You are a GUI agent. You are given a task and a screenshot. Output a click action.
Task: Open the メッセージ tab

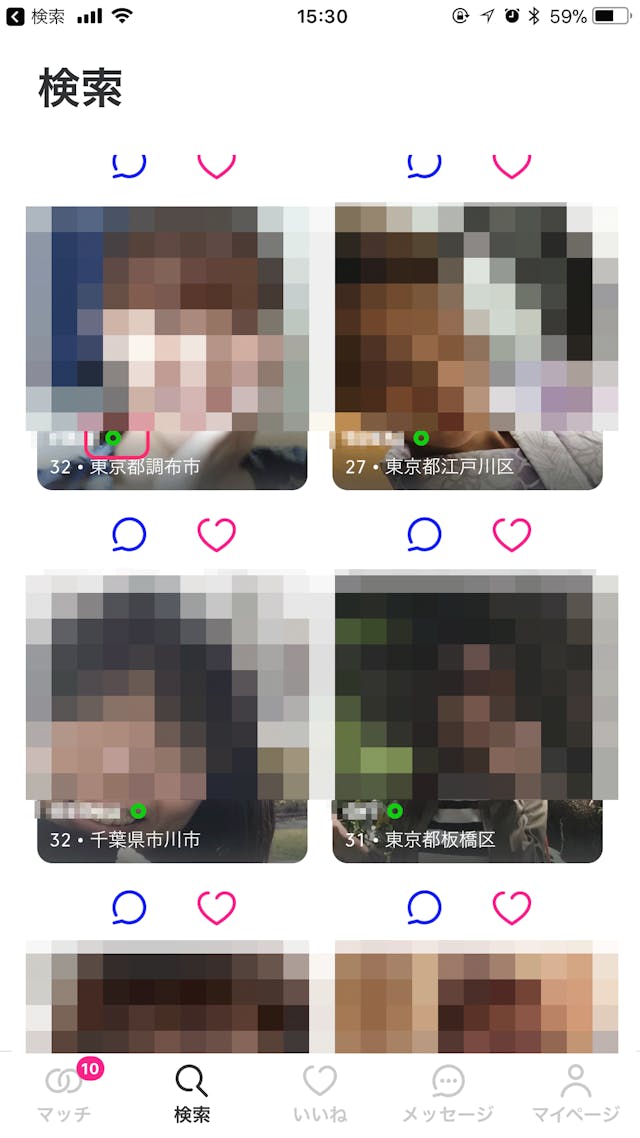coord(447,1092)
